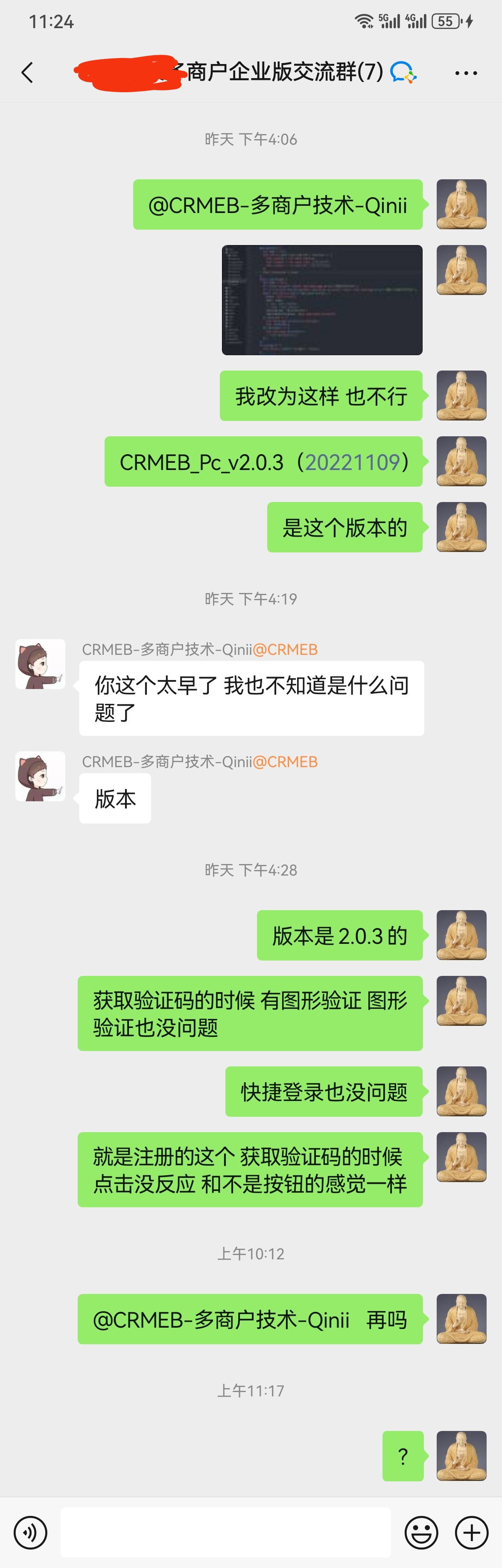502x1568 pixels.
Task: Open the code screenshot image message
Action: point(322,300)
